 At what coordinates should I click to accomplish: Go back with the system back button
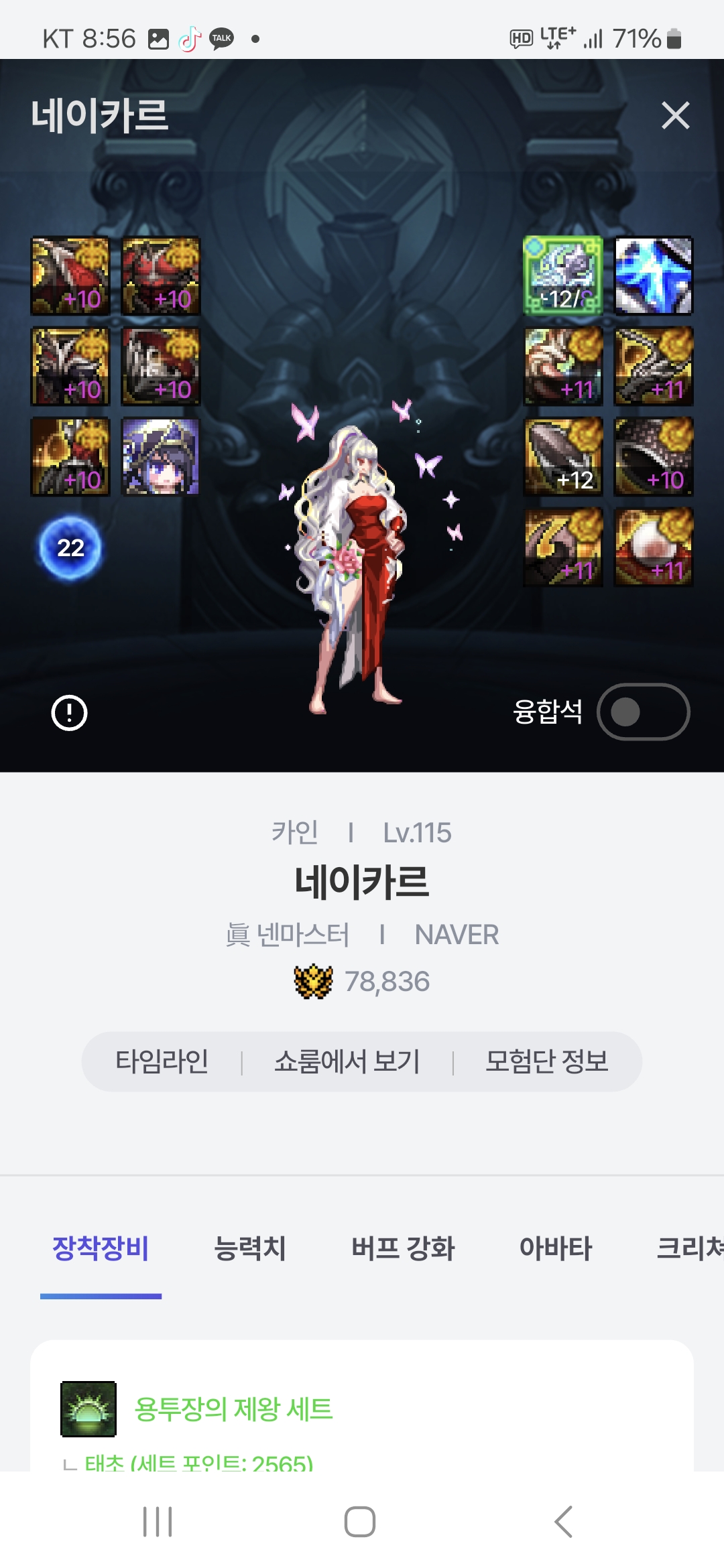coord(564,1521)
